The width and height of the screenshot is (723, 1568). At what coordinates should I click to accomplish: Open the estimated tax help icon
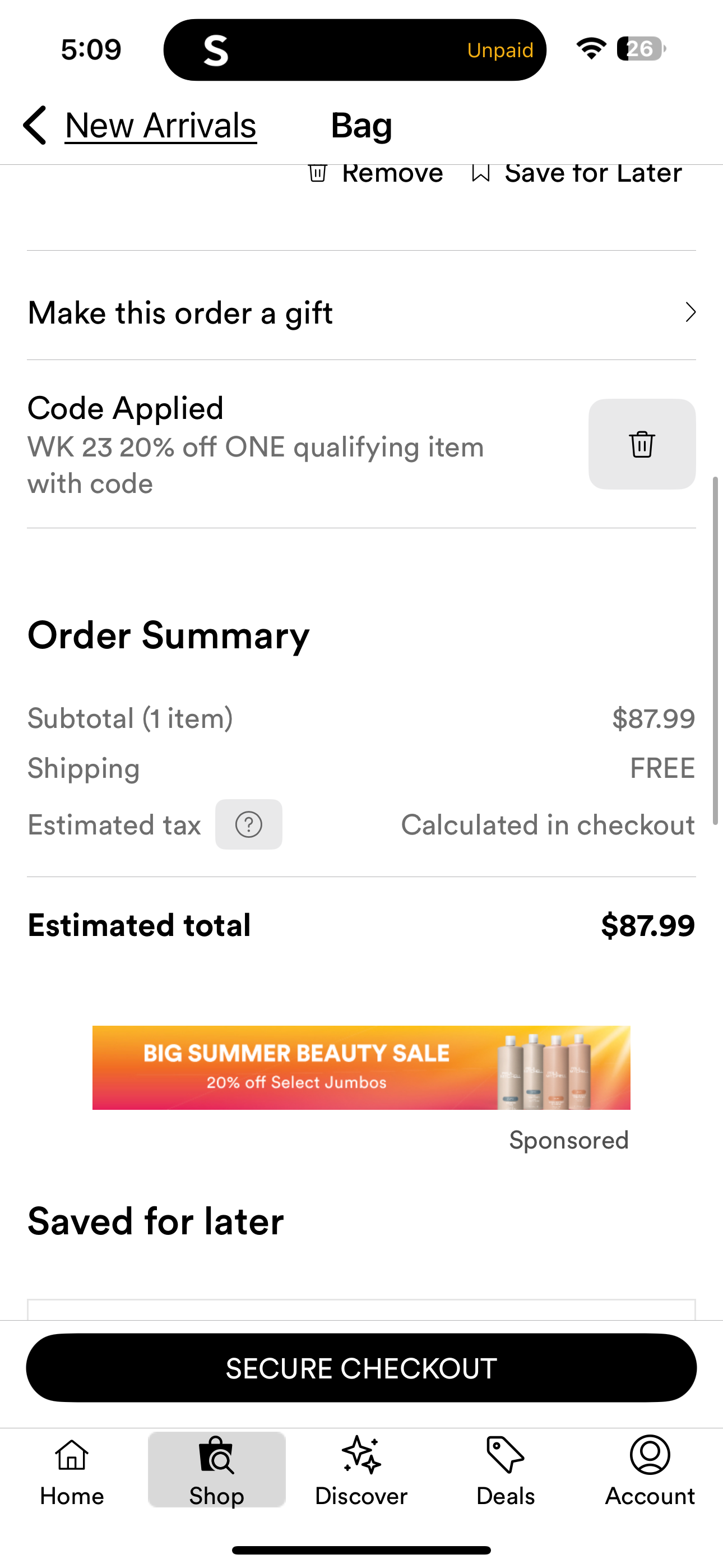[x=248, y=824]
